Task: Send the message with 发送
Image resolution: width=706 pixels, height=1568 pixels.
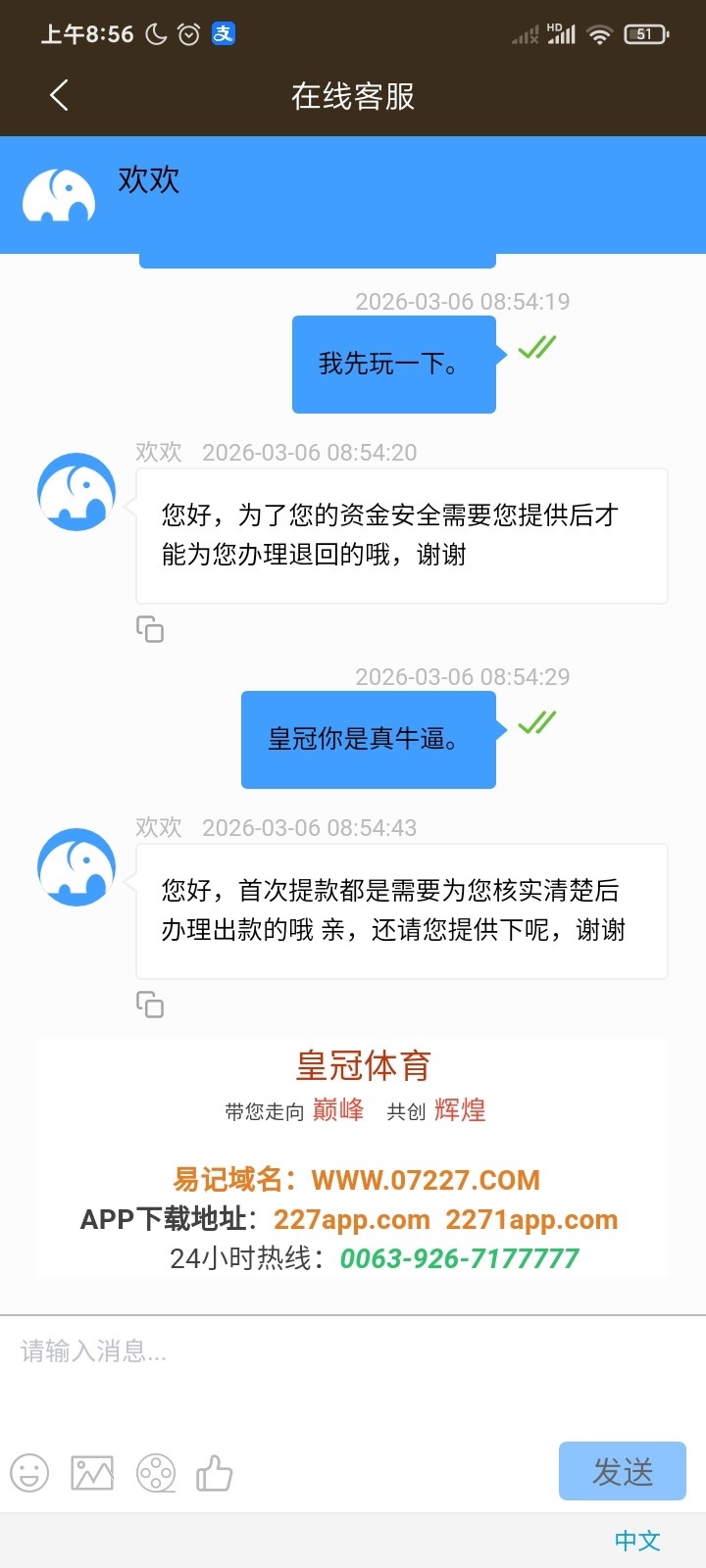Action: (x=622, y=1471)
